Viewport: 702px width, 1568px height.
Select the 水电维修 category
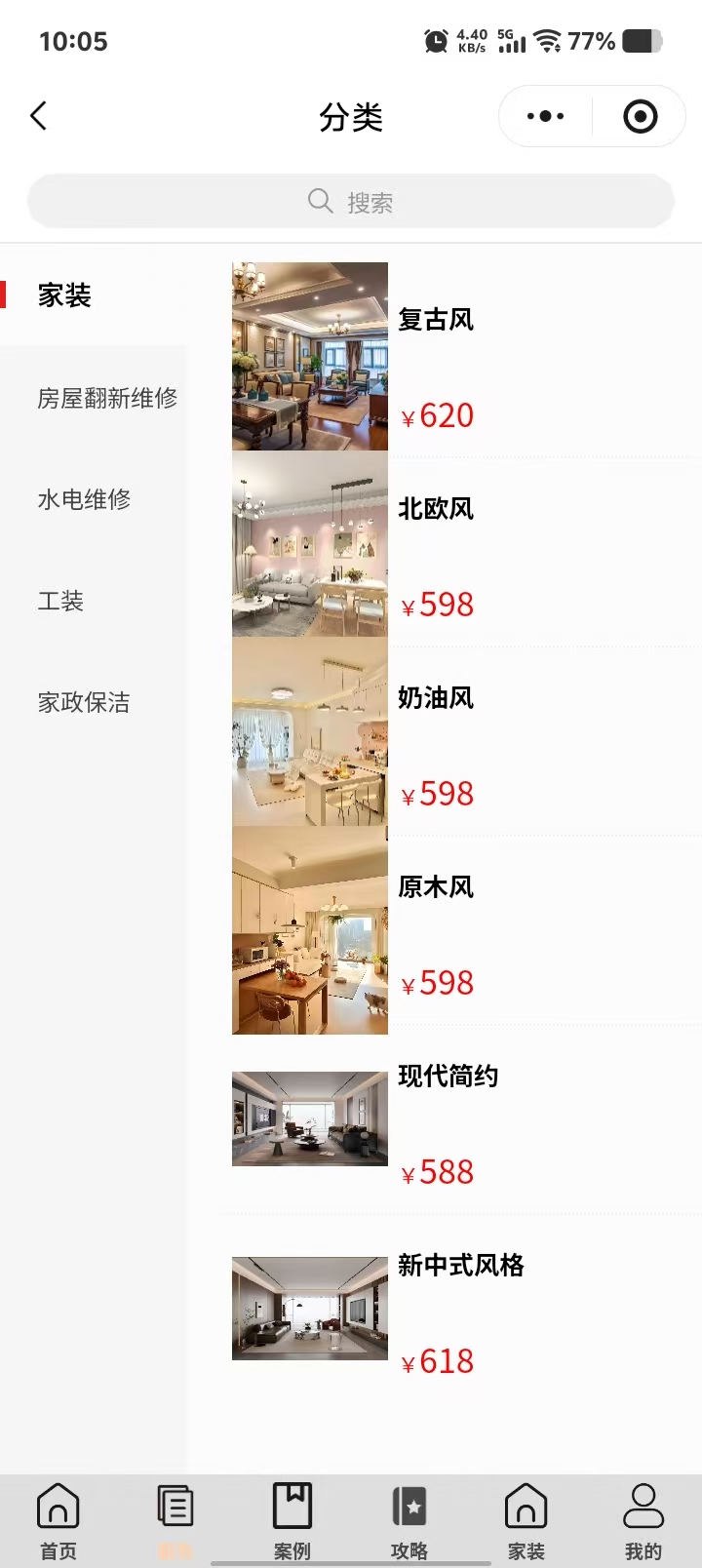(85, 499)
